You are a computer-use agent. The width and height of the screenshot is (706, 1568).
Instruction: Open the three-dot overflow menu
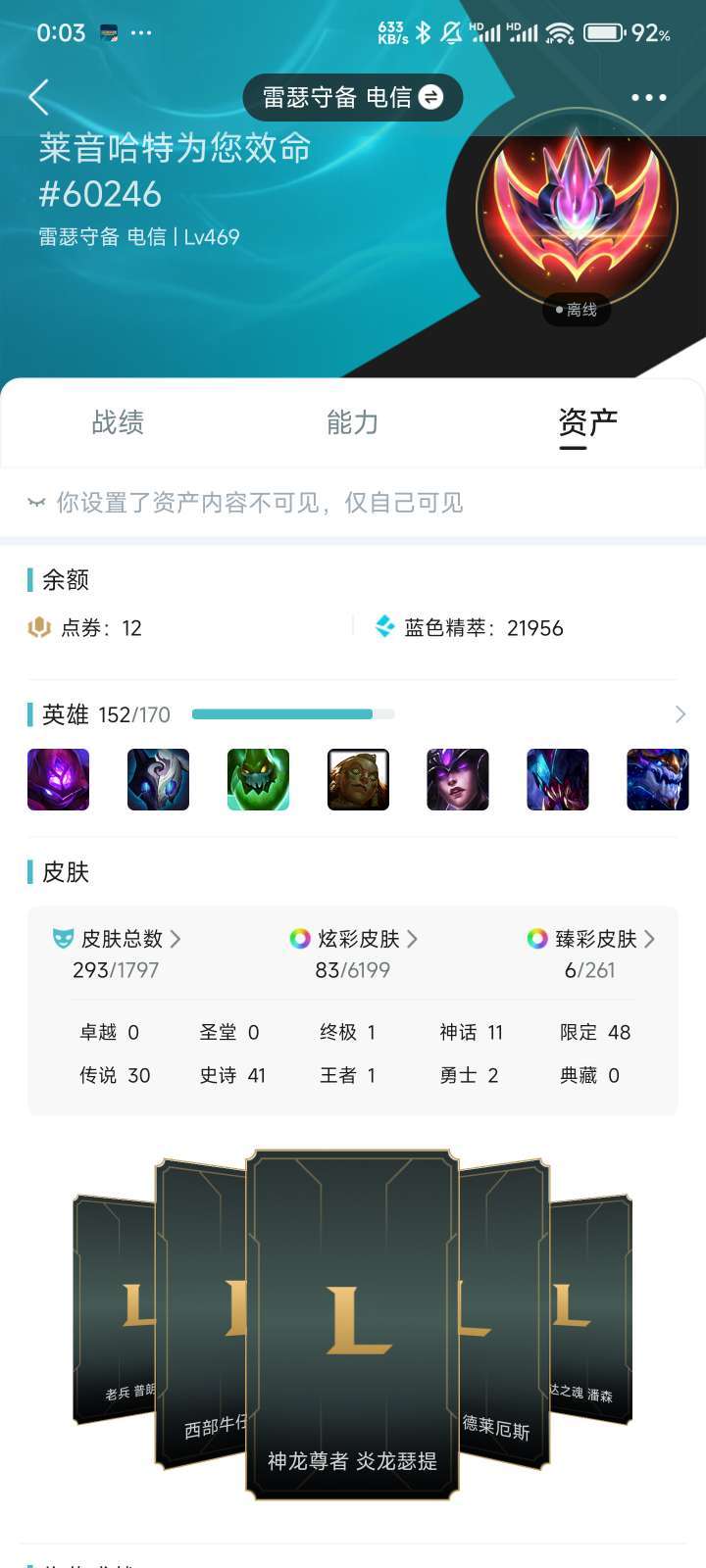pos(648,97)
